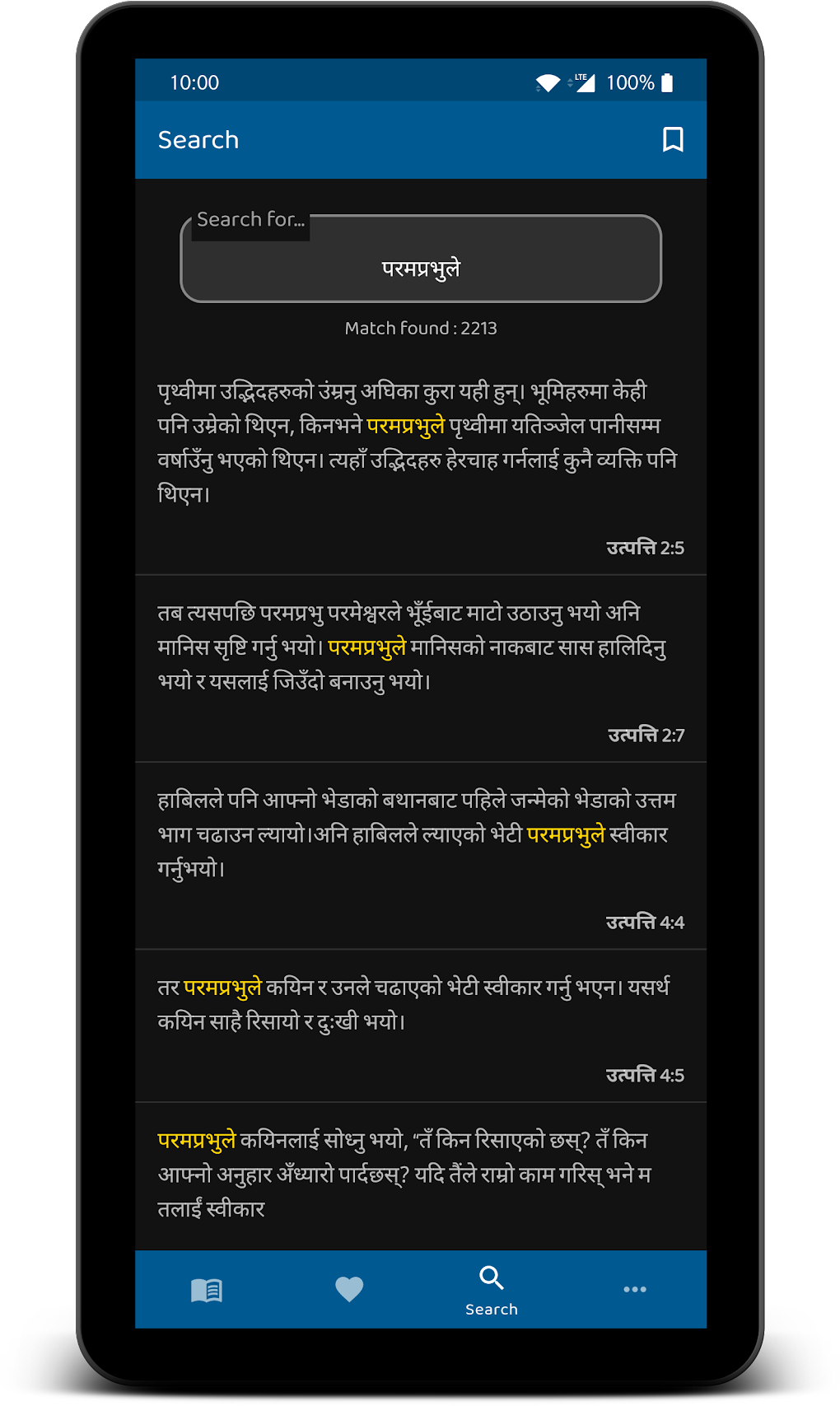Screen dimensions: 840x1406
Task: Tap the 'Search for...' hint label
Action: (x=250, y=219)
